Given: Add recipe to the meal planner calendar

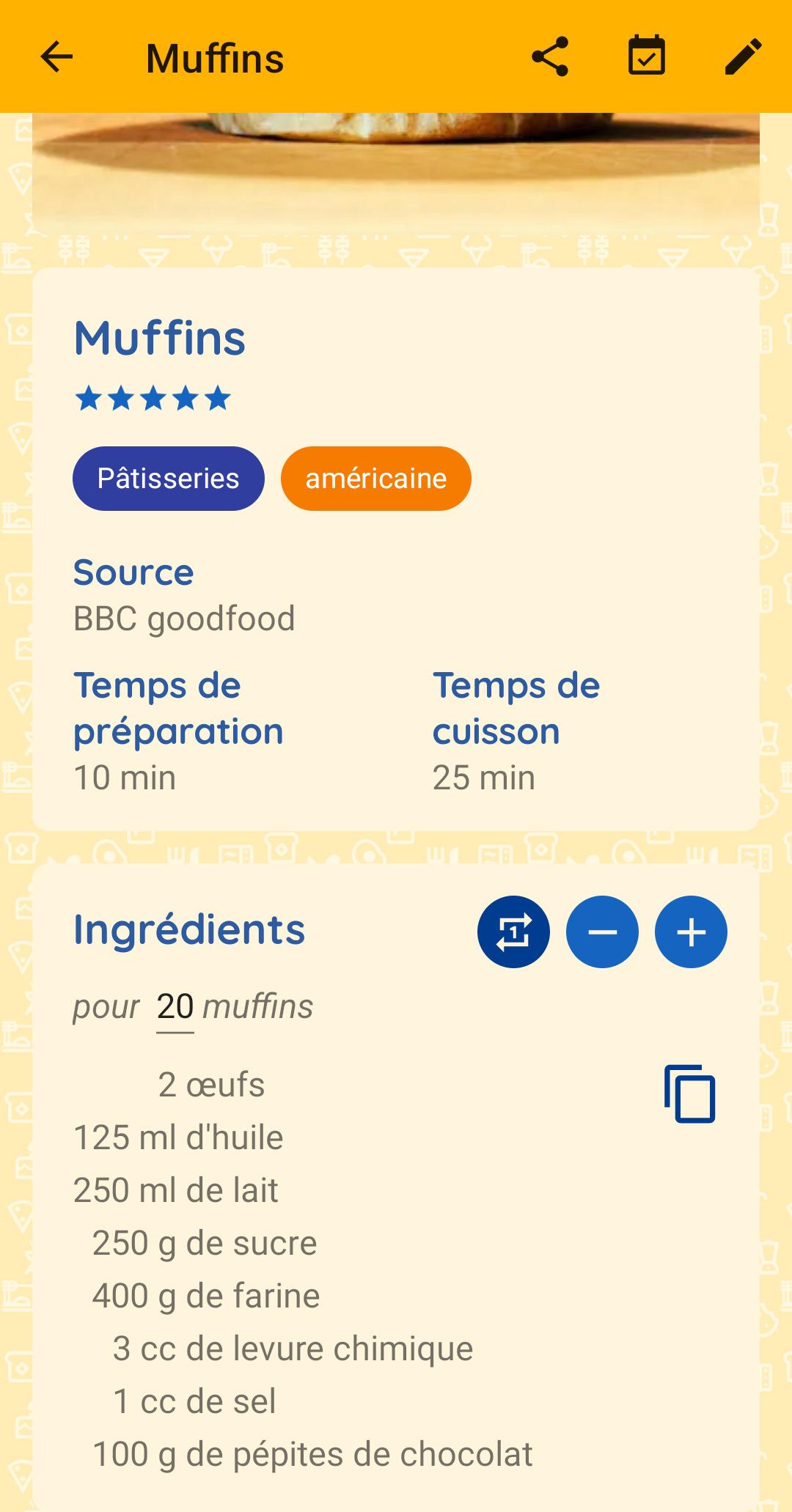Looking at the screenshot, I should [647, 57].
